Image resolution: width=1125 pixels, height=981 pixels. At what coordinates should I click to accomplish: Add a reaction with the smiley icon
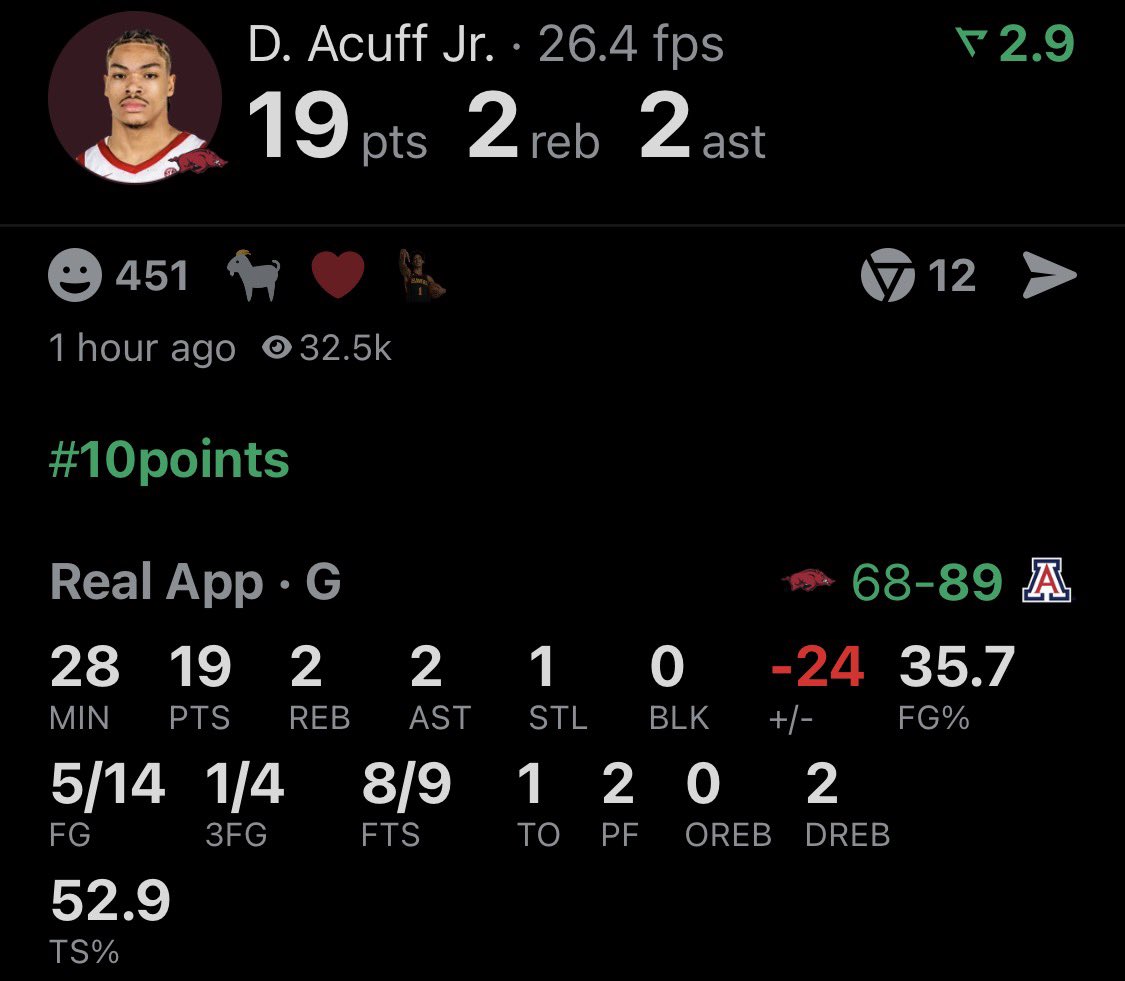pos(75,275)
